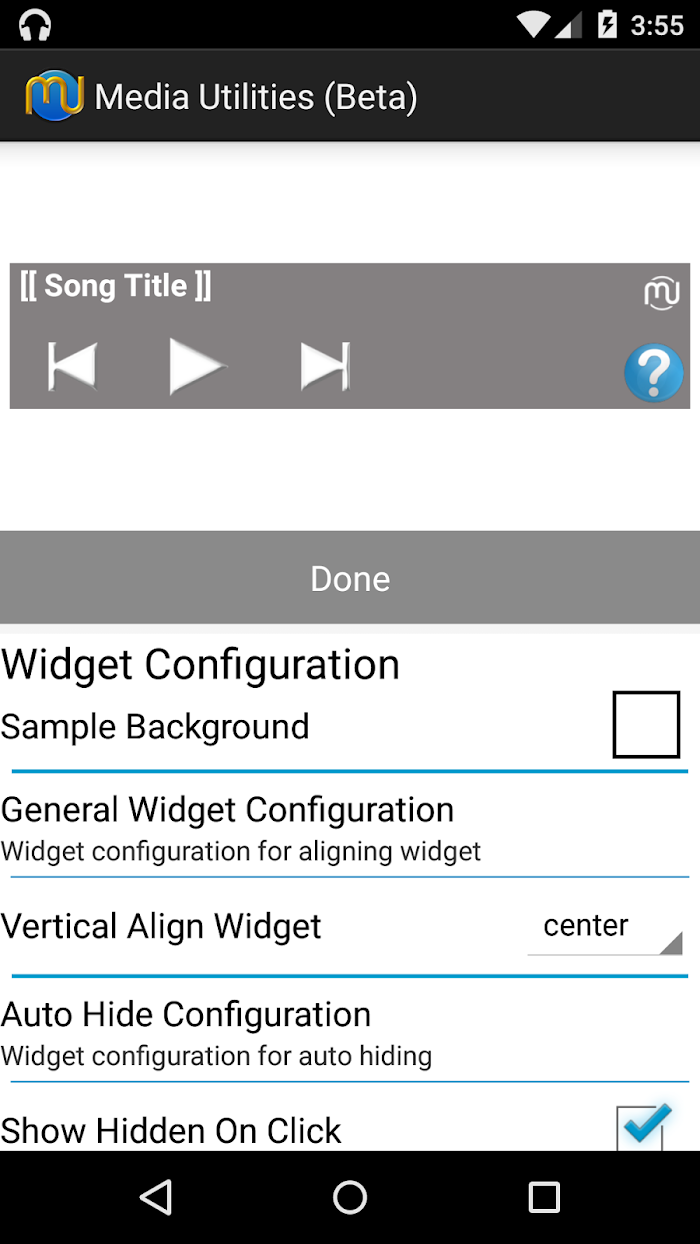Screen dimensions: 700x1244
Task: Tap the Done button
Action: [350, 578]
